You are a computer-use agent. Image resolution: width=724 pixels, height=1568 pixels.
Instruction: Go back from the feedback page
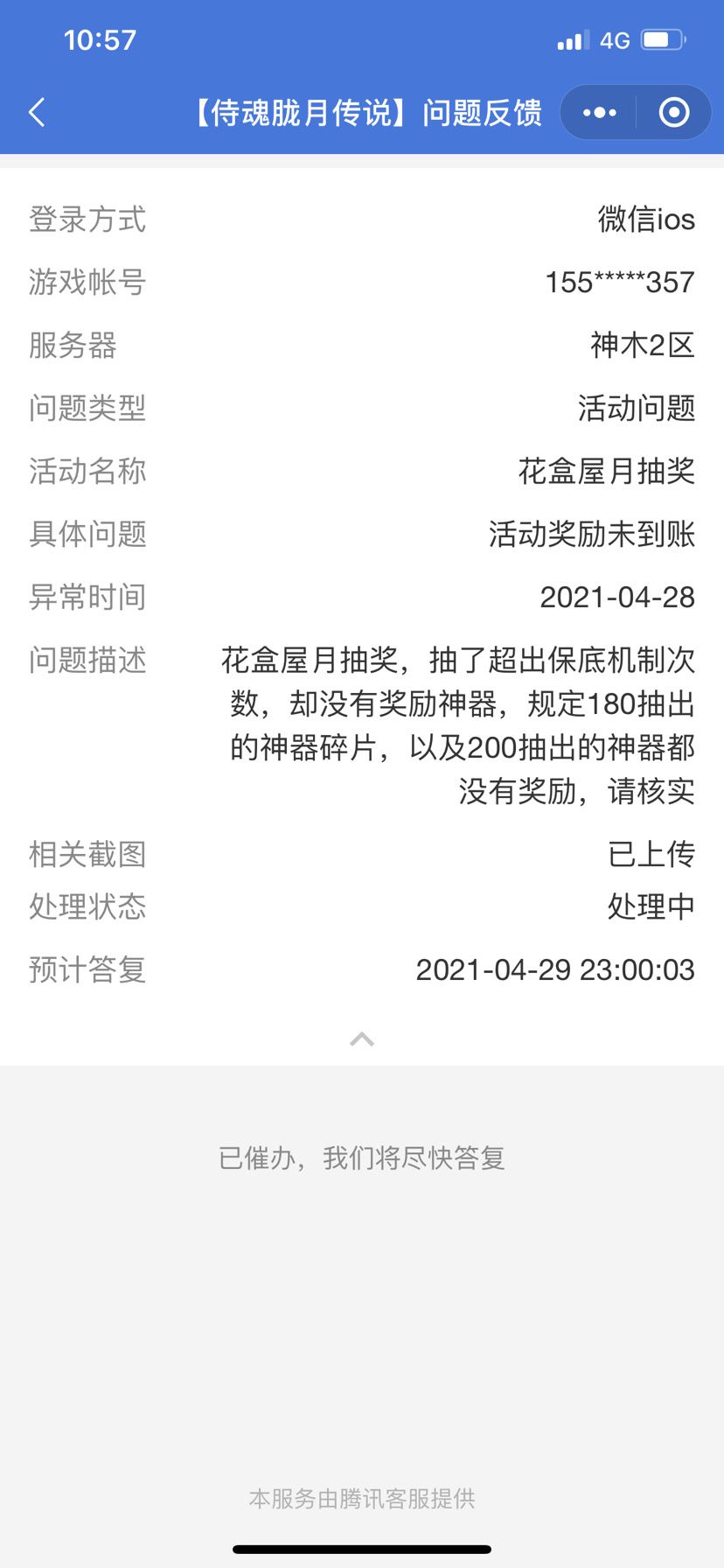pyautogui.click(x=37, y=113)
